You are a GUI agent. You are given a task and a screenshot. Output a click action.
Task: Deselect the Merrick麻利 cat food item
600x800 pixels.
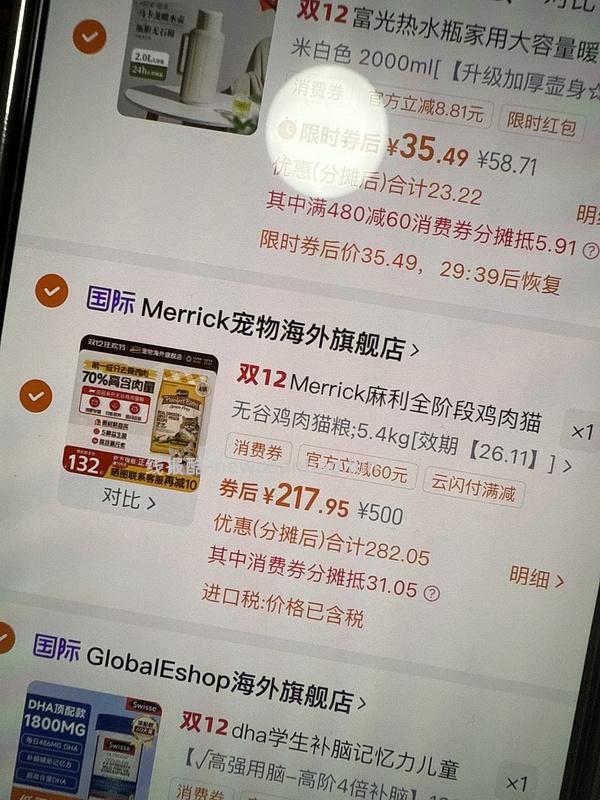35,396
